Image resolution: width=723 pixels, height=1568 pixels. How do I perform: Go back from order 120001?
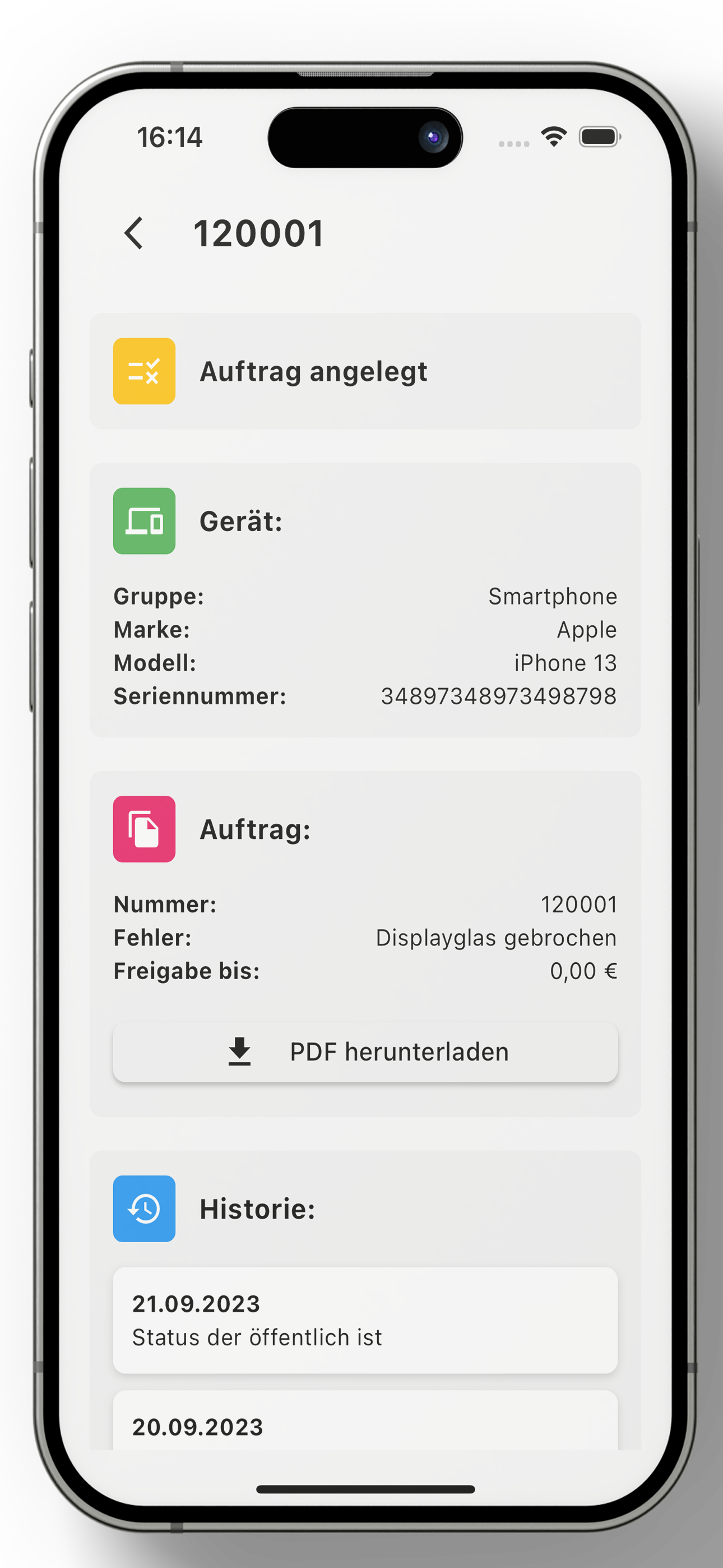pos(134,233)
